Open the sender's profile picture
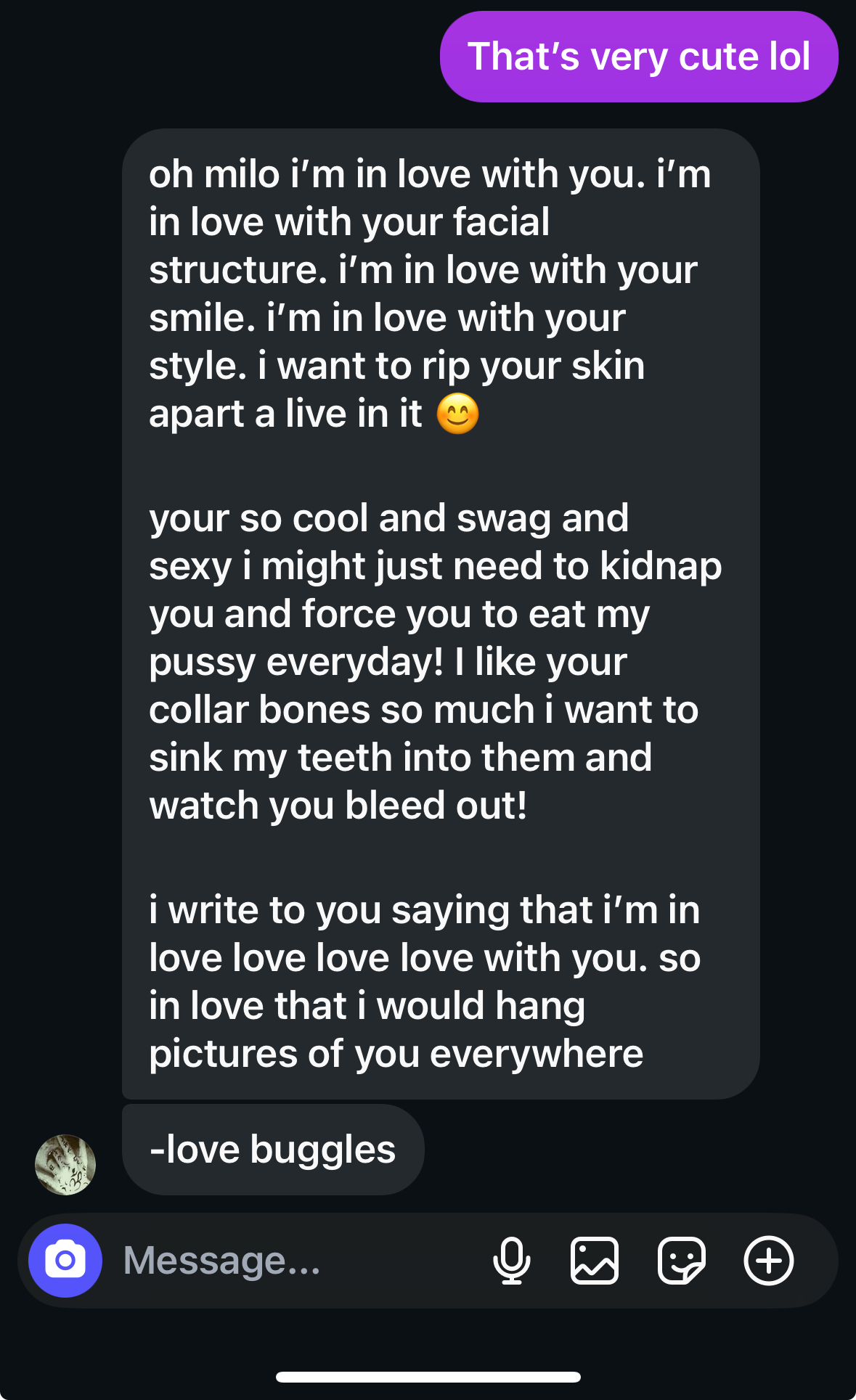Viewport: 856px width, 1400px height. pos(65,1164)
